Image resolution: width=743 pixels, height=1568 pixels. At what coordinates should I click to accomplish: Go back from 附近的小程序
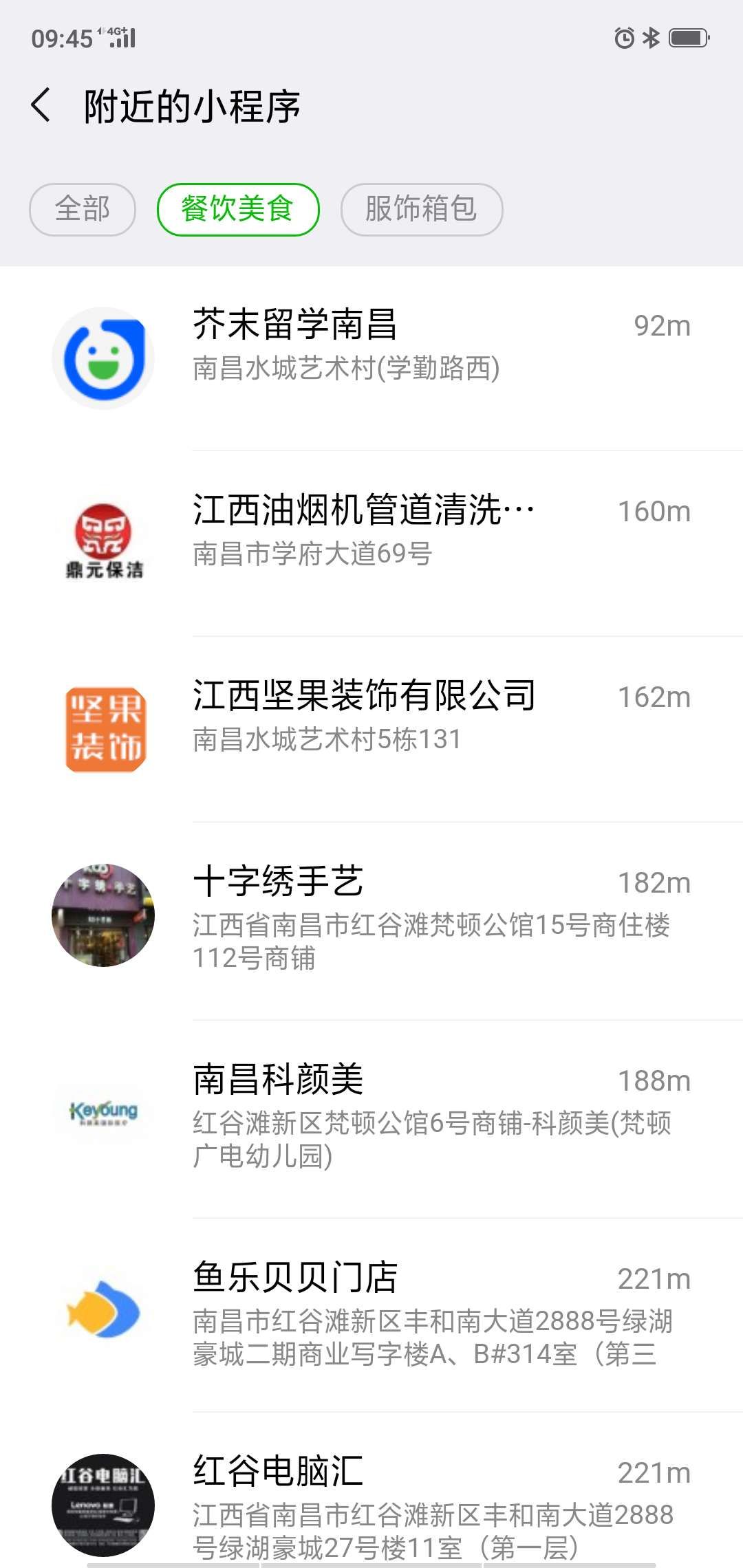(x=41, y=106)
